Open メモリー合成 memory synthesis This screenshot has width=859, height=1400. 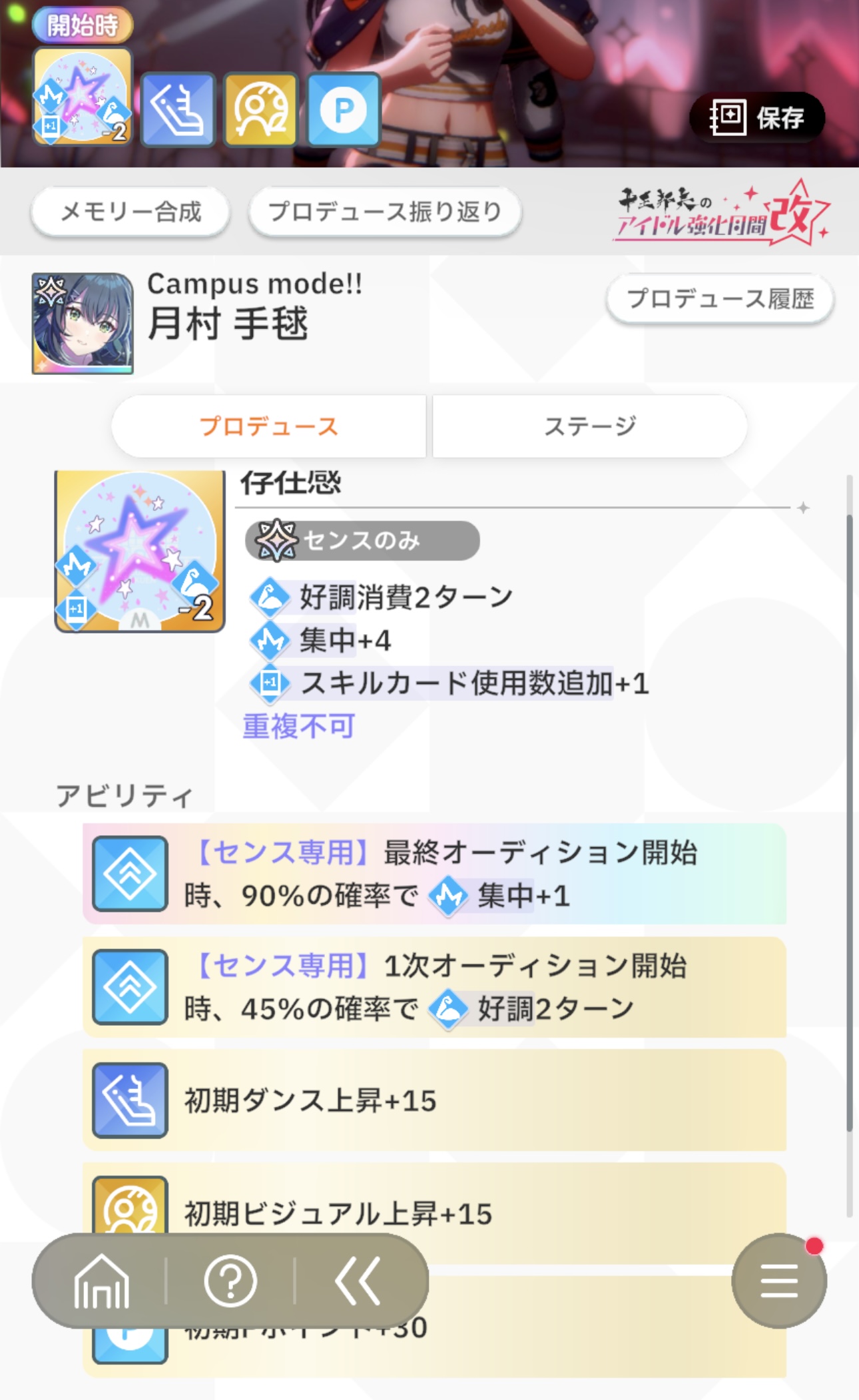click(131, 212)
